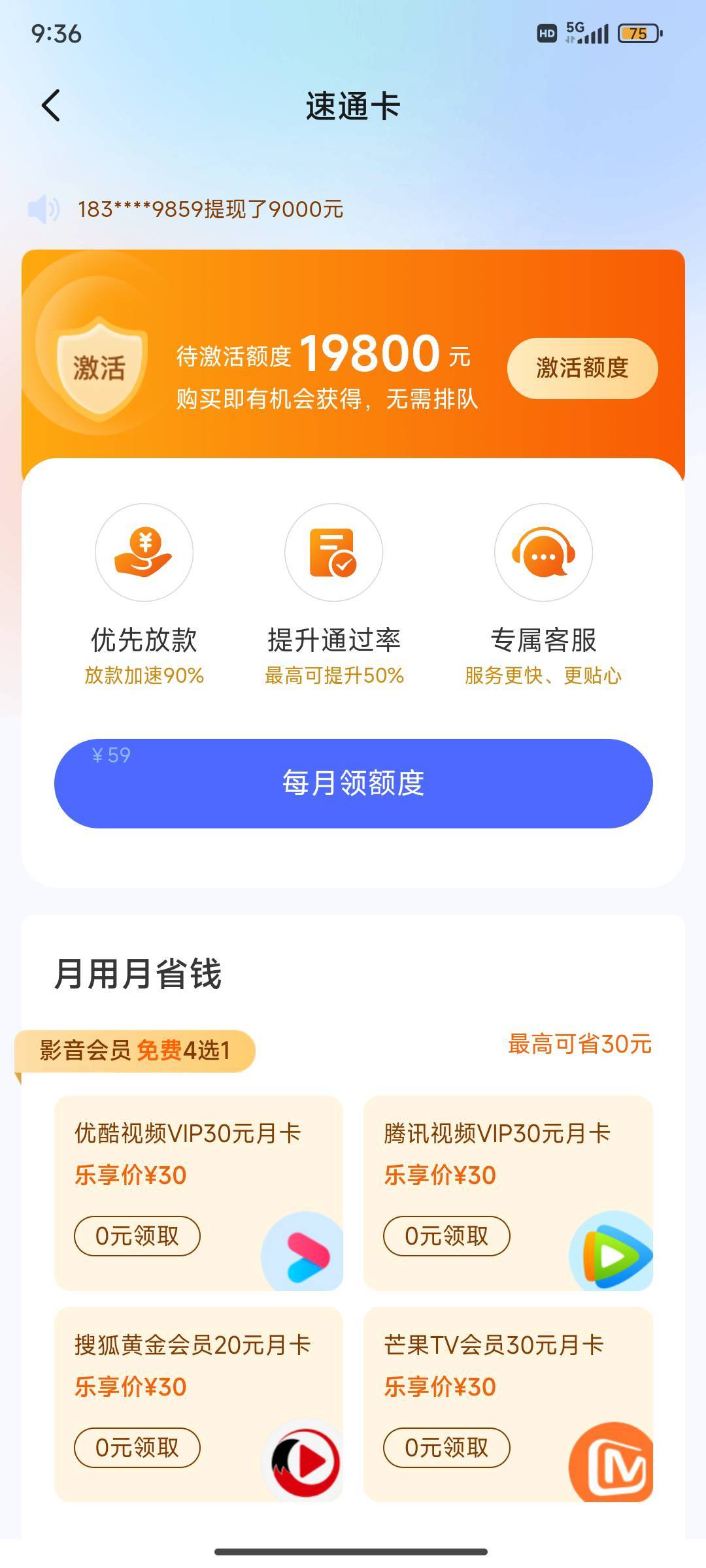Claim 腾讯视频VIP with 0元领取

click(446, 1235)
